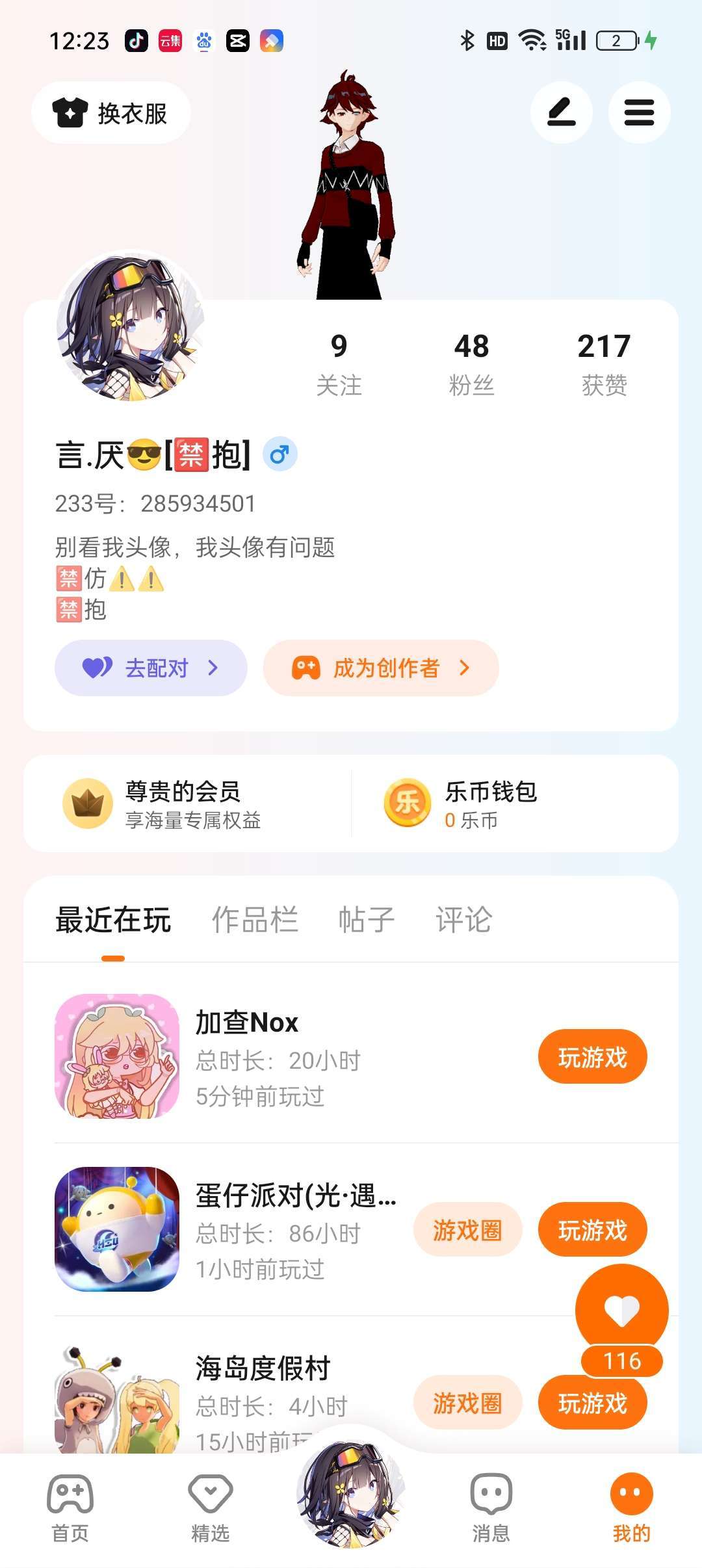
Task: Open 游戏圈 for 蛋仔派对
Action: pos(467,1230)
